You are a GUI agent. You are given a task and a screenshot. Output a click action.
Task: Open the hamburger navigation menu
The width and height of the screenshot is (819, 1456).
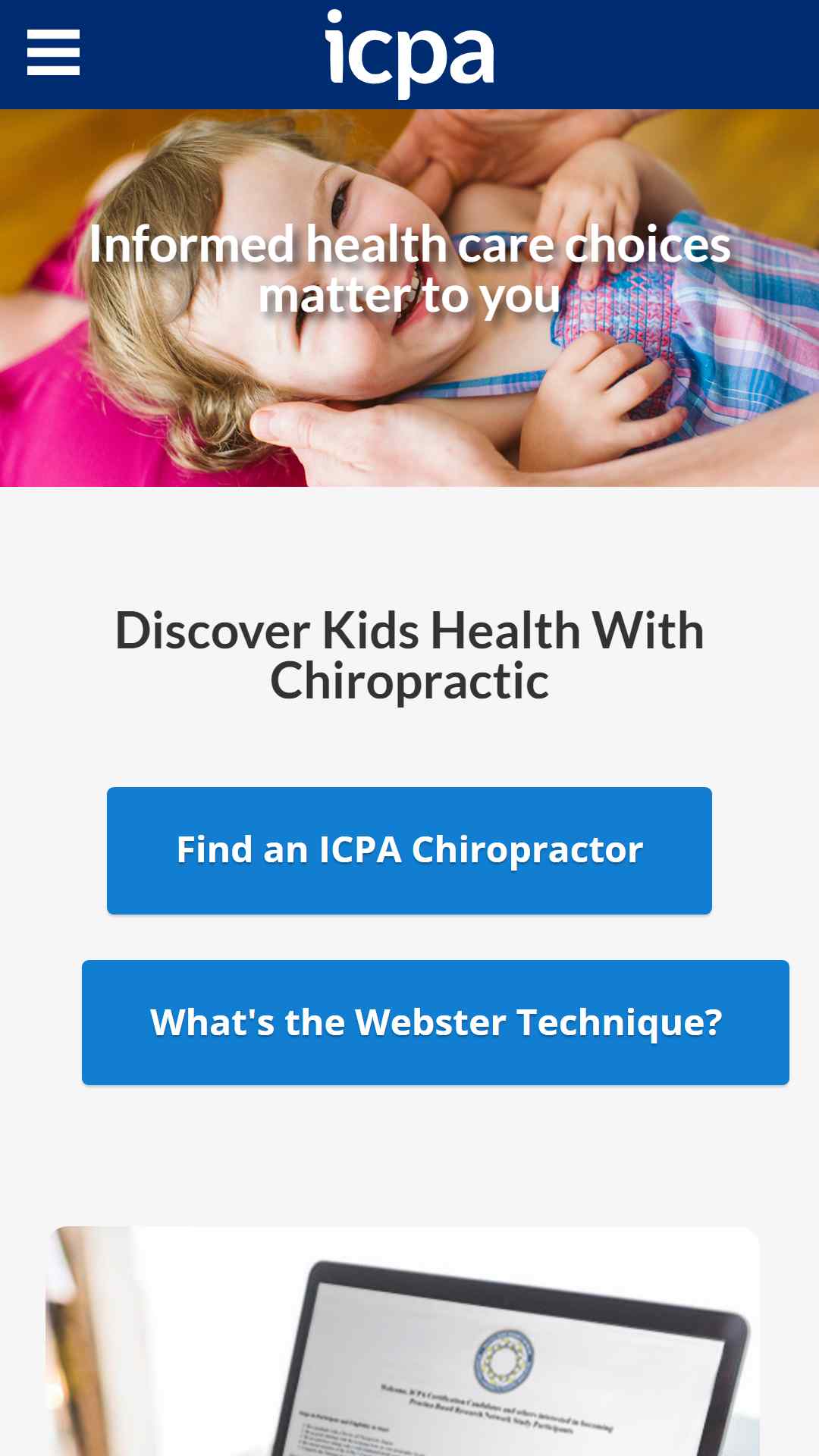[x=53, y=52]
